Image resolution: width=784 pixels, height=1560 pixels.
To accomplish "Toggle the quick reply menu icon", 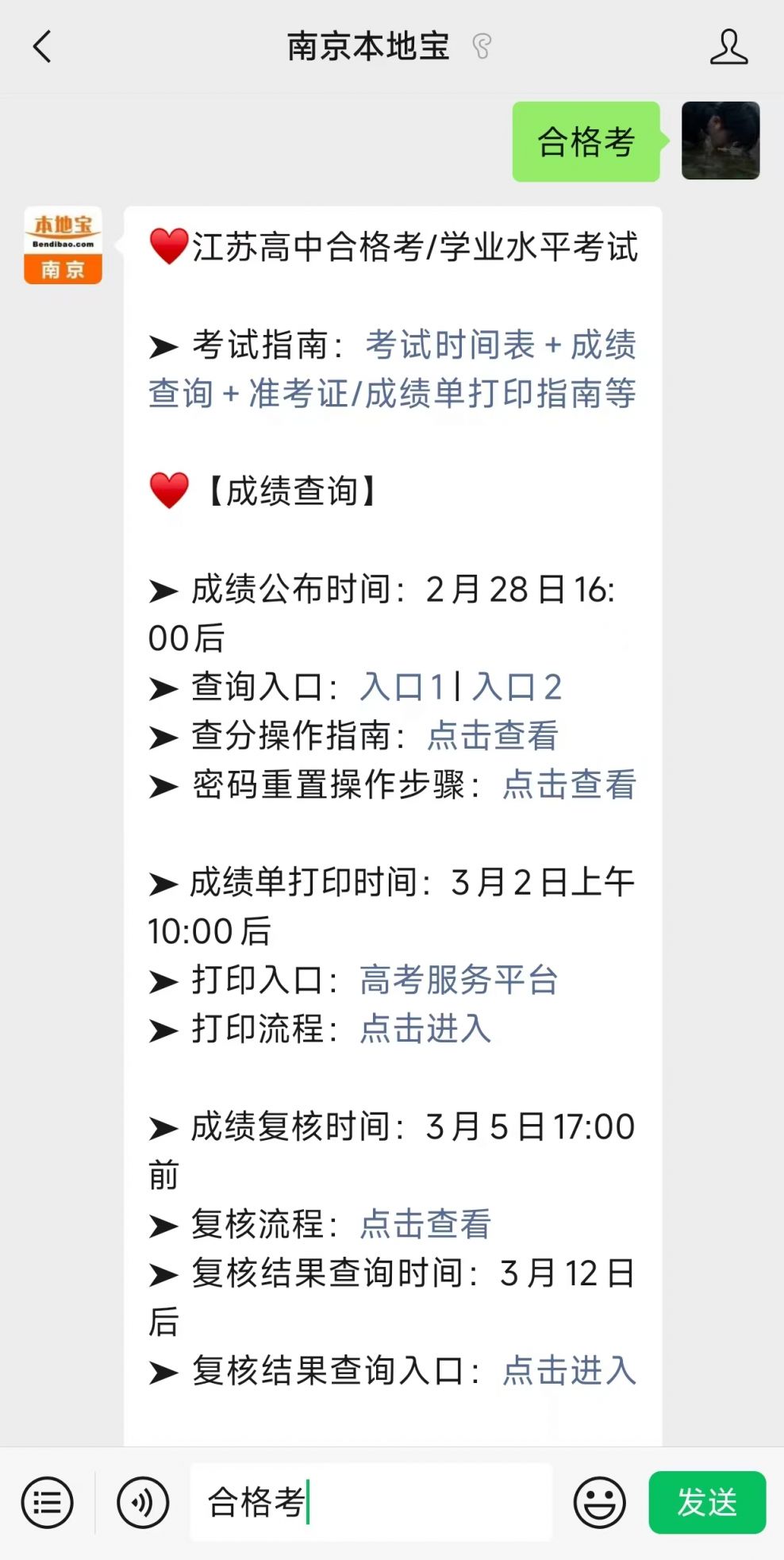I will point(48,1502).
